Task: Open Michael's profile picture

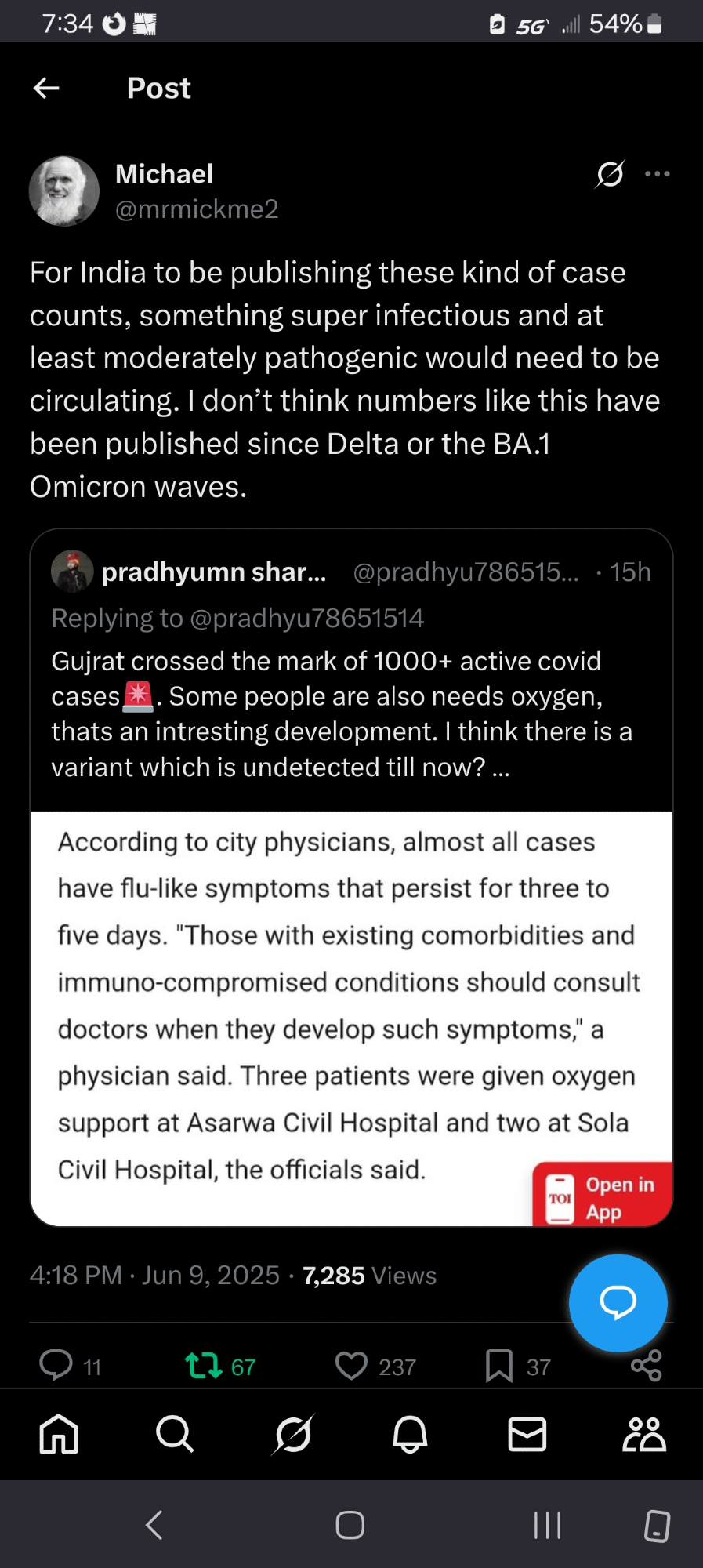Action: (x=64, y=191)
